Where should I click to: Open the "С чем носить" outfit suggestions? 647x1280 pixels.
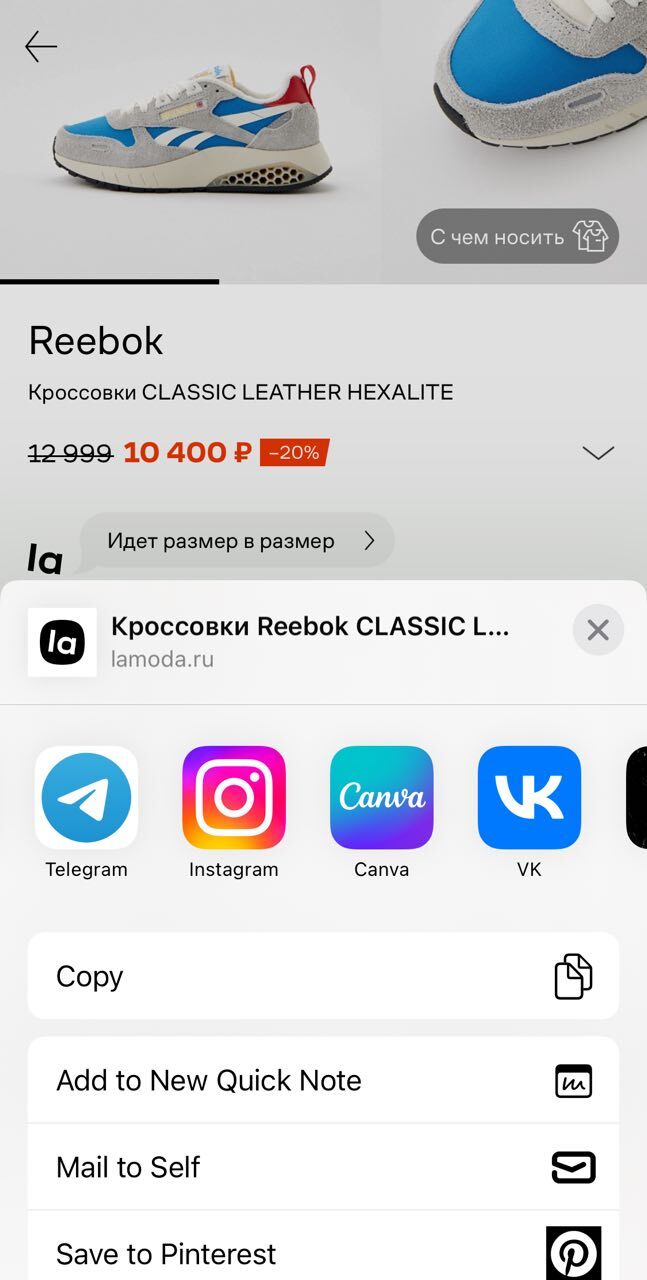click(x=517, y=237)
